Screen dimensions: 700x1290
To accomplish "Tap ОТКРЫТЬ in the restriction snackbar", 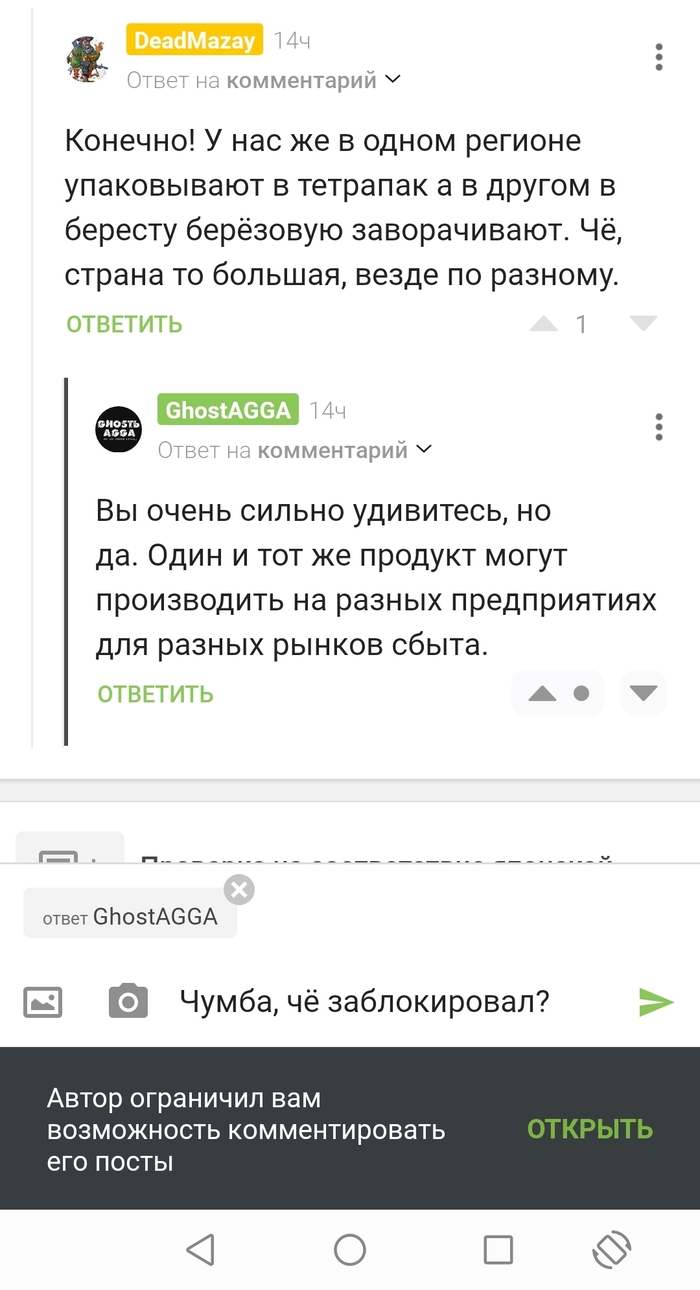I will tap(589, 1129).
